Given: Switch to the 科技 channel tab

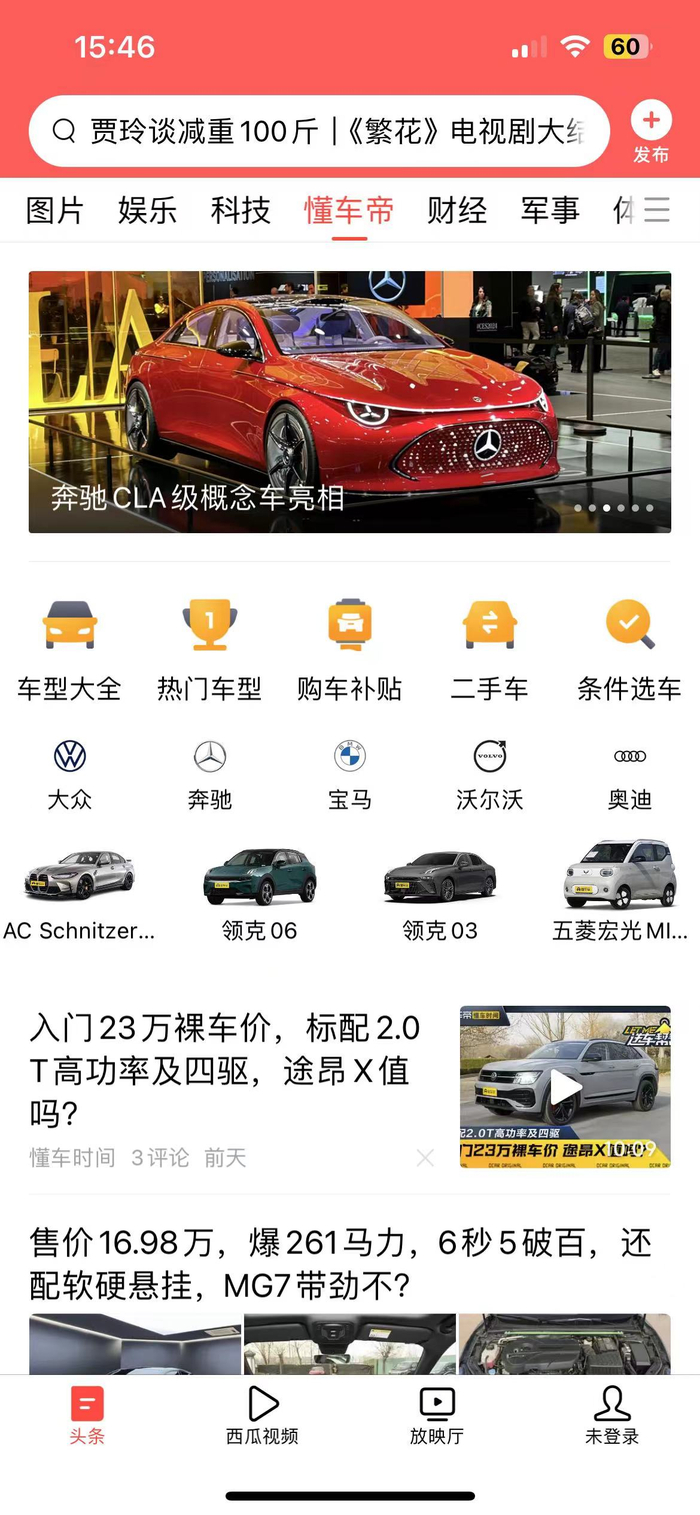Looking at the screenshot, I should [240, 210].
